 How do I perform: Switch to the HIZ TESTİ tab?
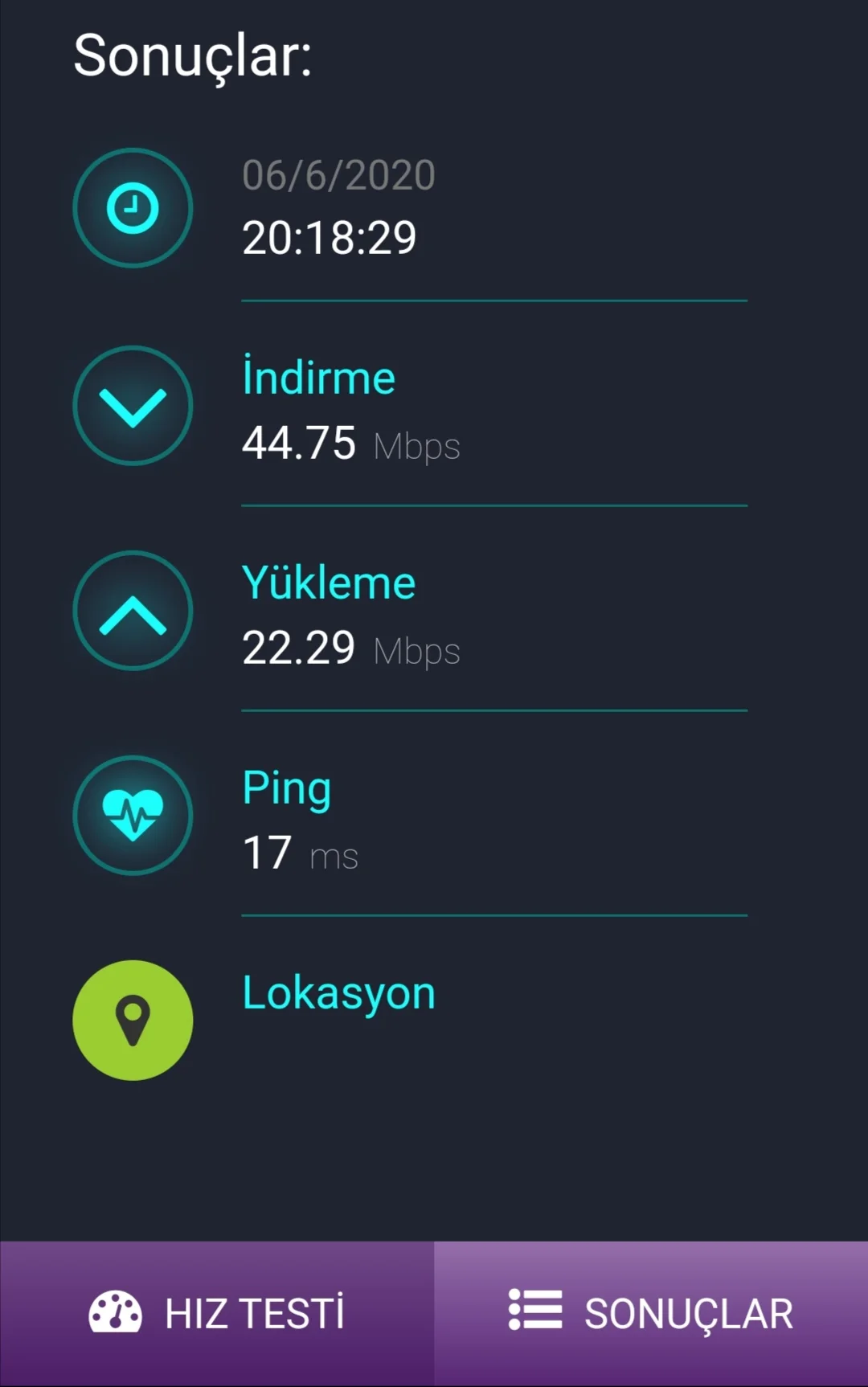(217, 1313)
